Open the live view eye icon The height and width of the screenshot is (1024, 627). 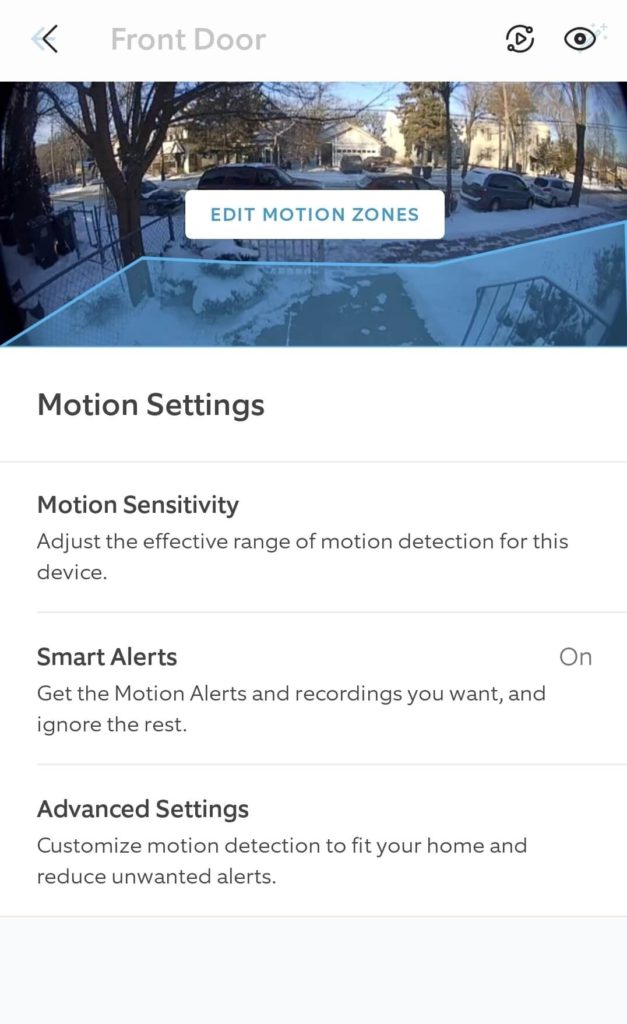[580, 40]
